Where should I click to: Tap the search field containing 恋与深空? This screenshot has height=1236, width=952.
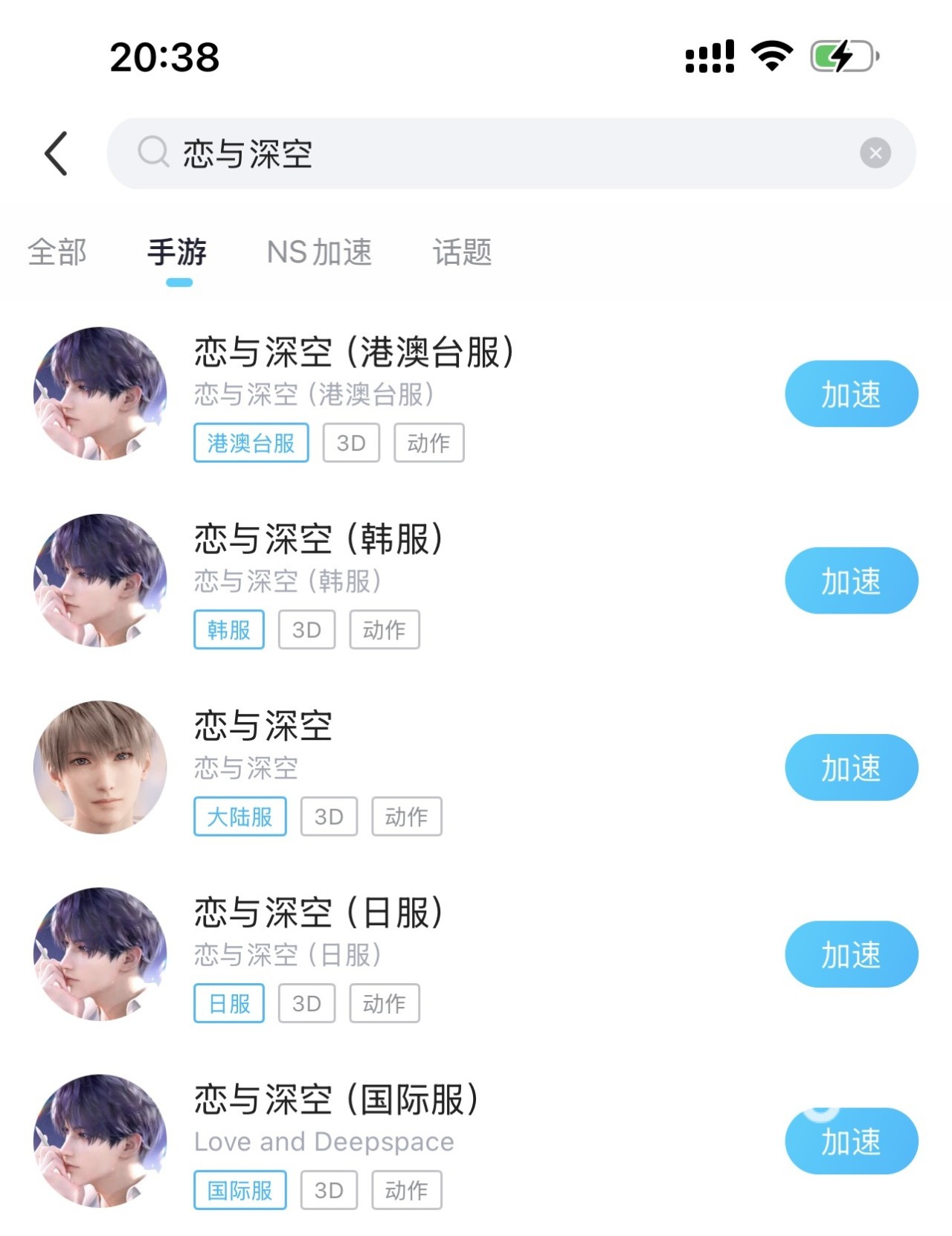[x=491, y=153]
